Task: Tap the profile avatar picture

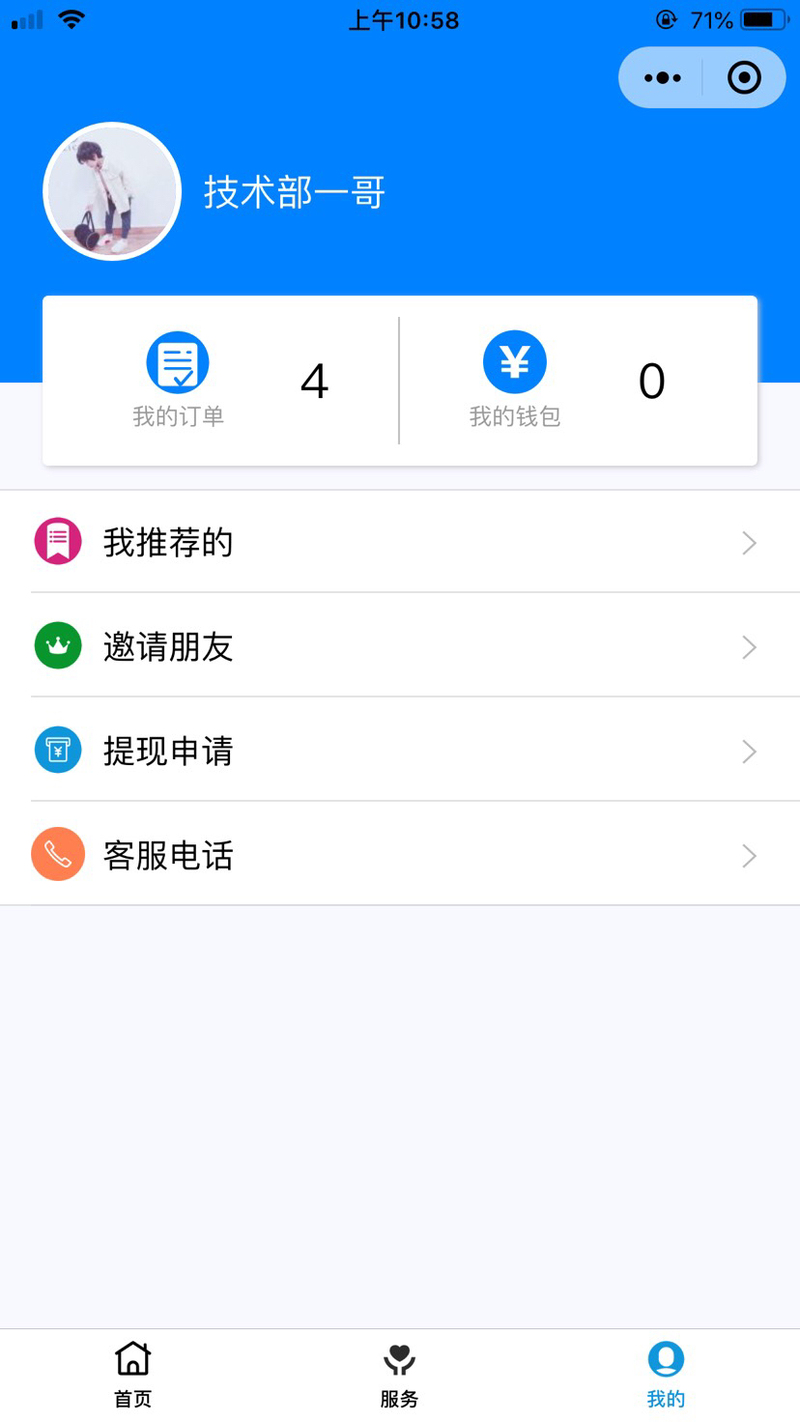Action: click(x=112, y=192)
